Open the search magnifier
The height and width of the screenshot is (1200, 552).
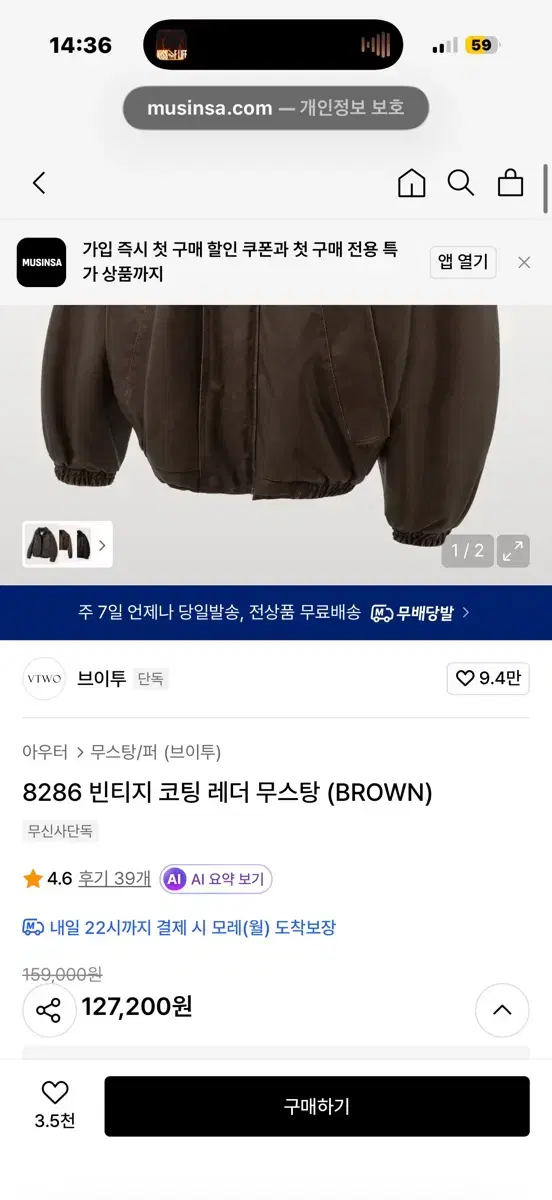point(460,183)
